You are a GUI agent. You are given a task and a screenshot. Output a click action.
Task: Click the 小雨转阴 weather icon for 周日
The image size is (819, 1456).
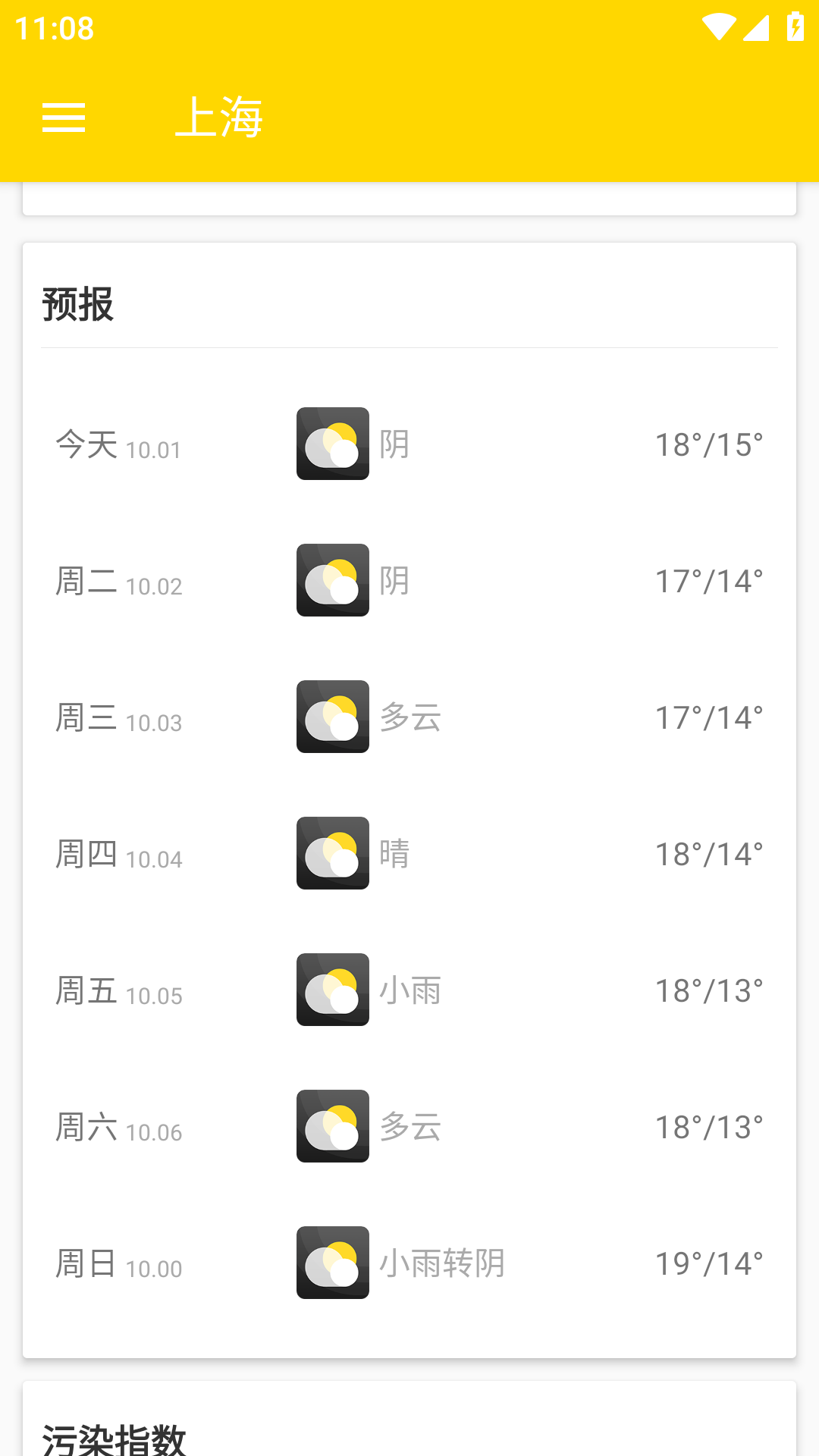click(x=332, y=1263)
